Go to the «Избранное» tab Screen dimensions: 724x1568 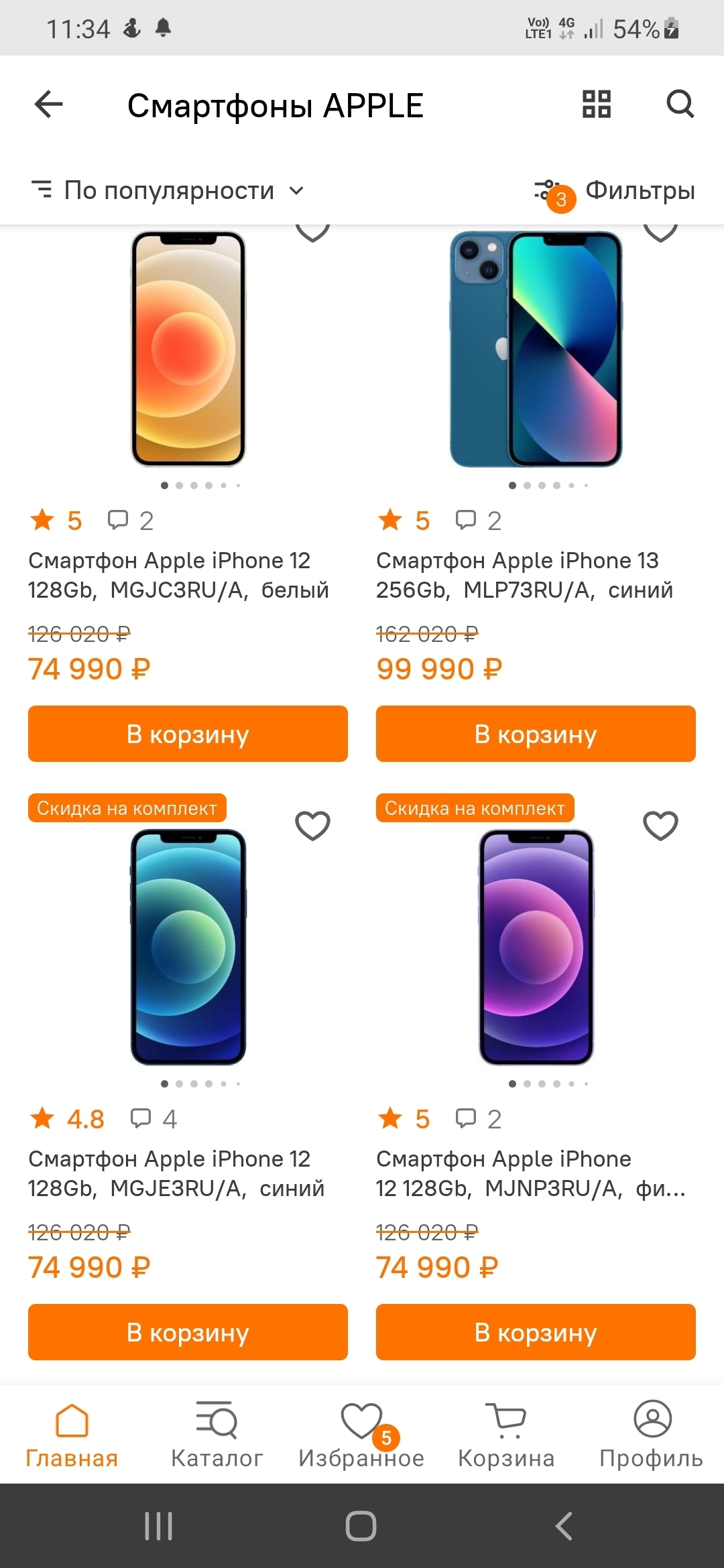(x=361, y=1434)
